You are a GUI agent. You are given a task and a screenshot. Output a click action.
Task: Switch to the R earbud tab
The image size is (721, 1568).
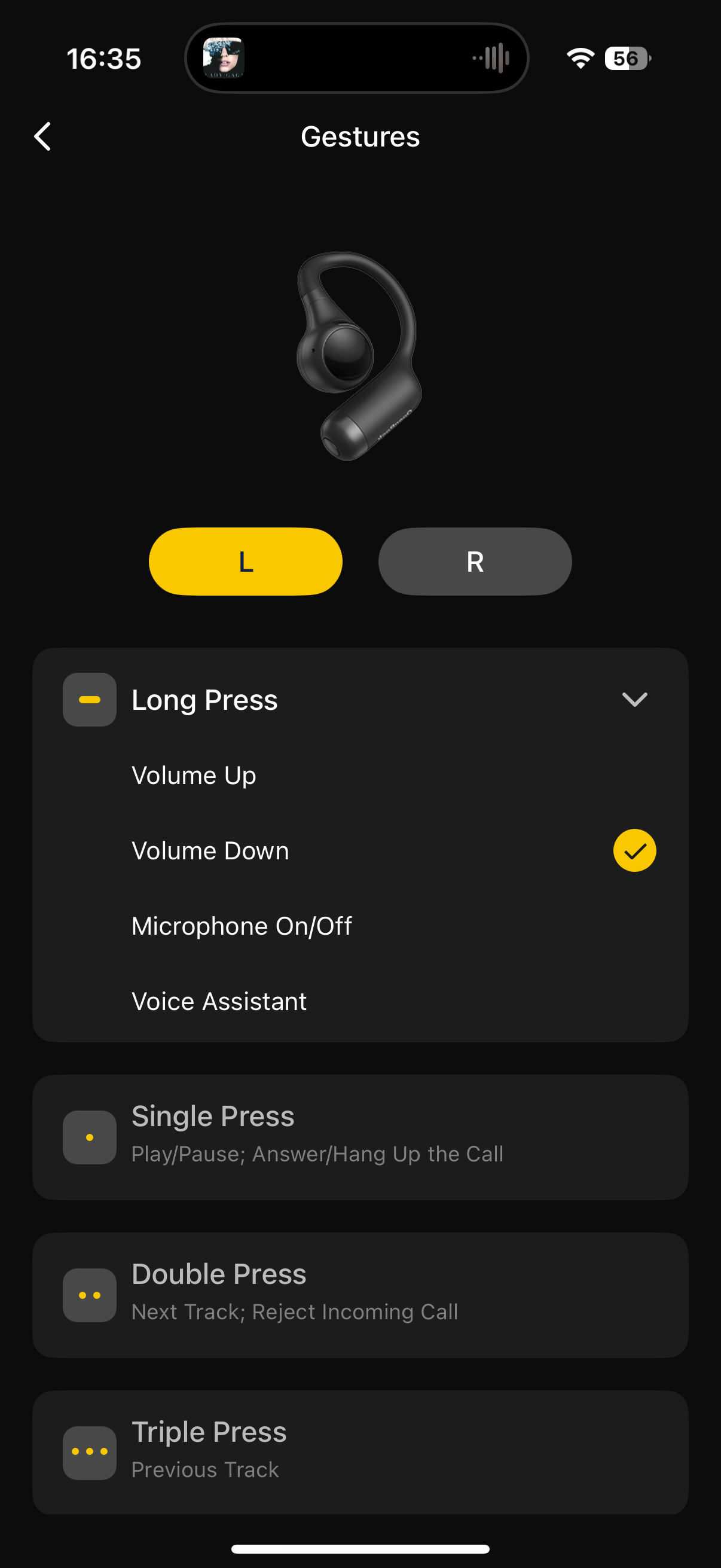point(475,561)
